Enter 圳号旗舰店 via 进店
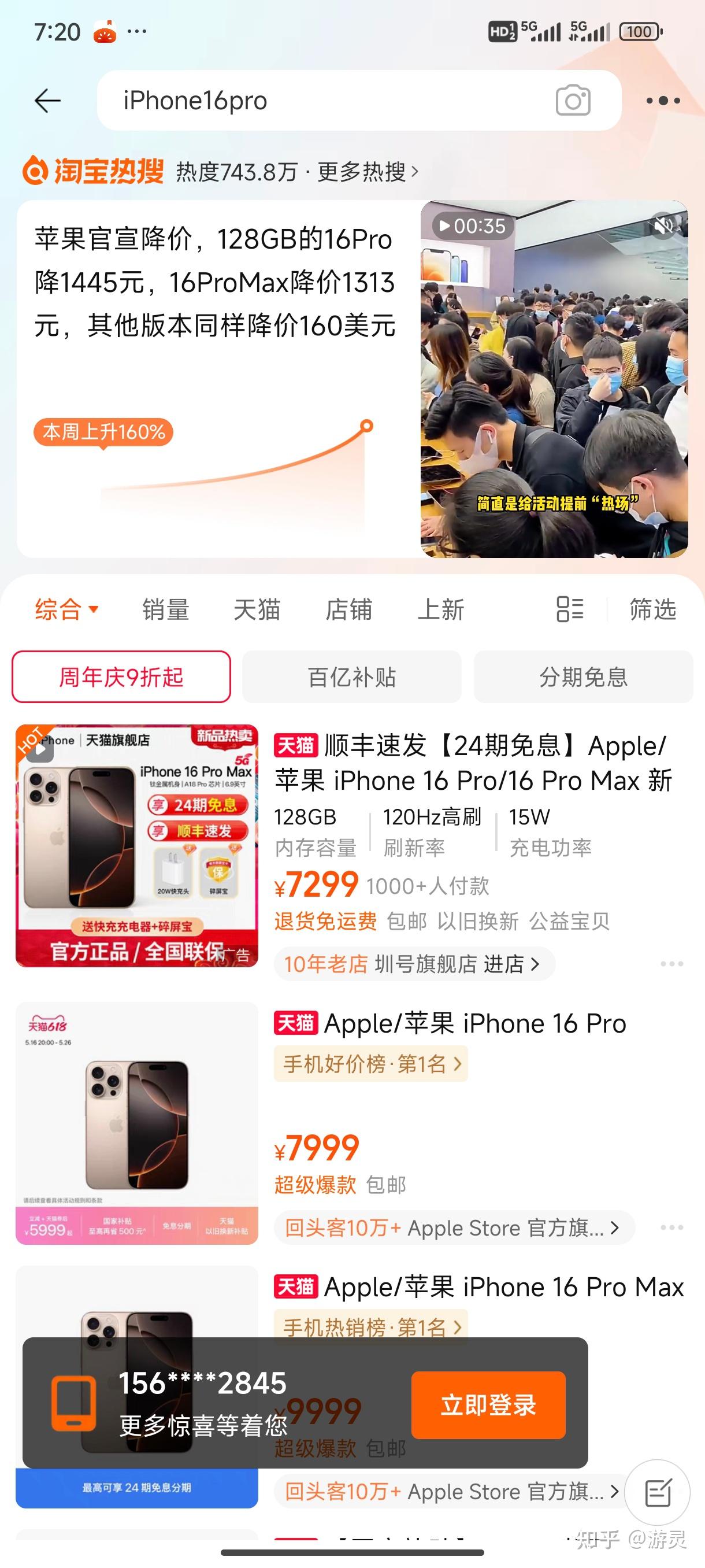 (x=511, y=964)
